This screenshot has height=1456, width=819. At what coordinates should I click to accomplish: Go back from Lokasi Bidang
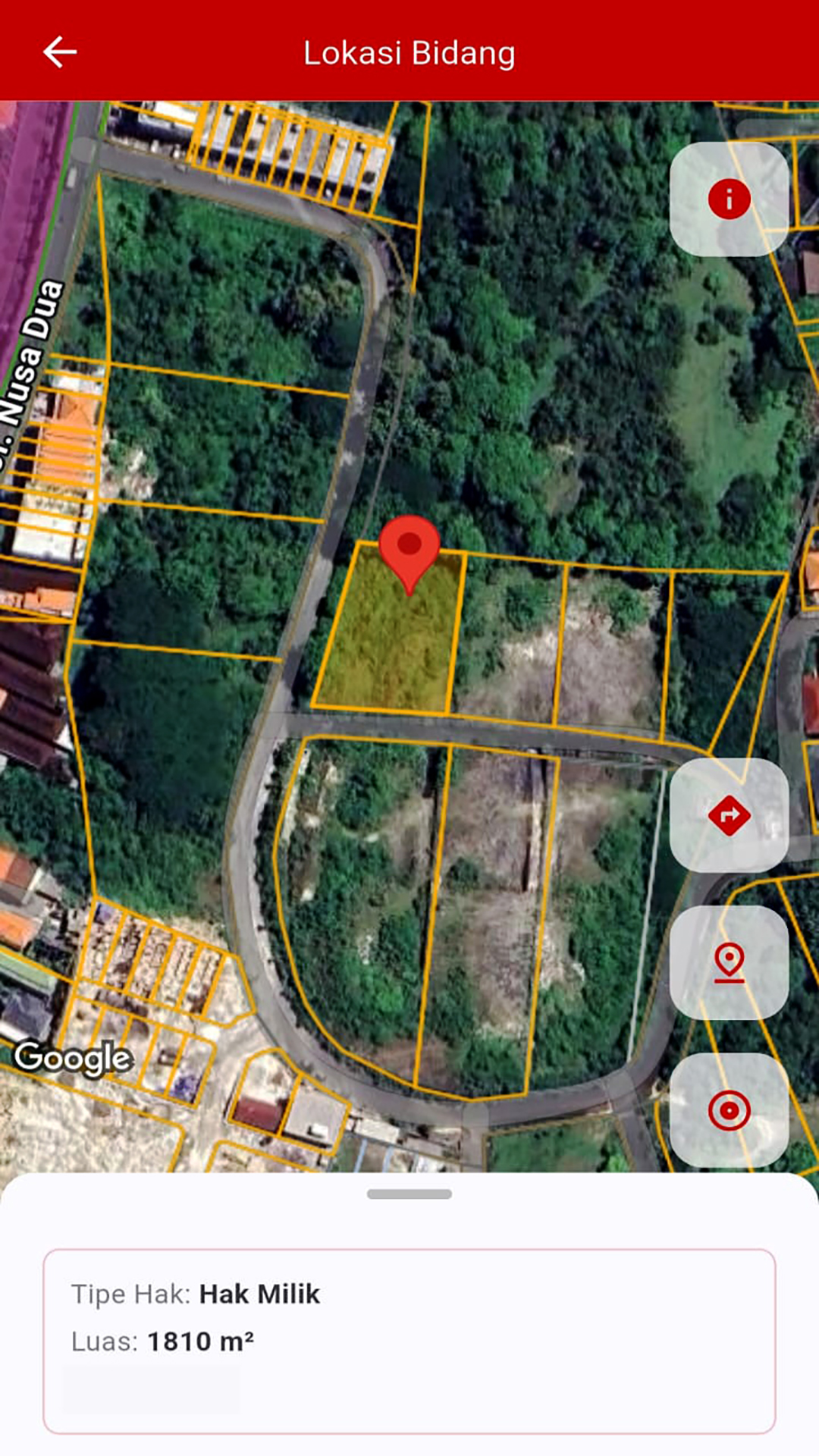tap(60, 52)
